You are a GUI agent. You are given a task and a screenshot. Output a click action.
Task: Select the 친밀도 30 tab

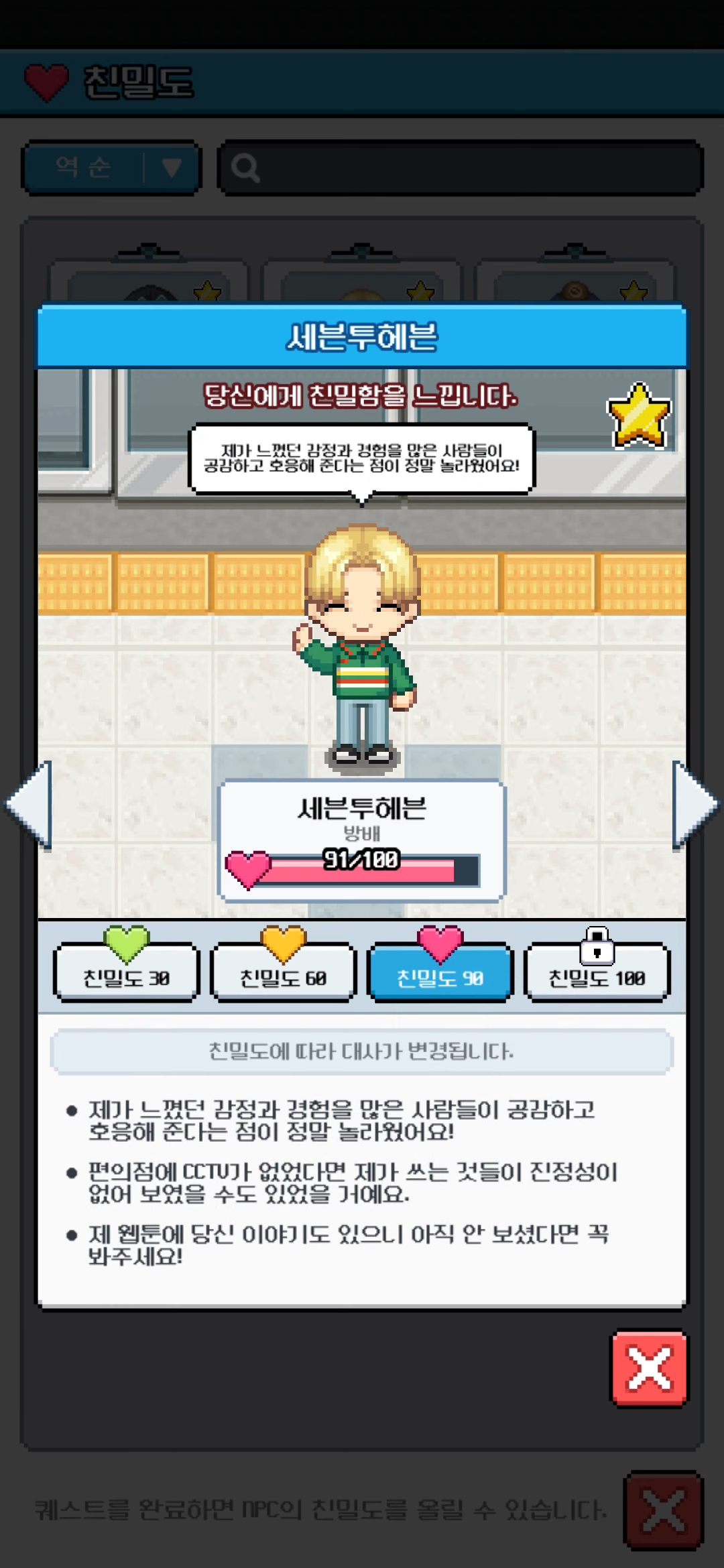pos(126,973)
